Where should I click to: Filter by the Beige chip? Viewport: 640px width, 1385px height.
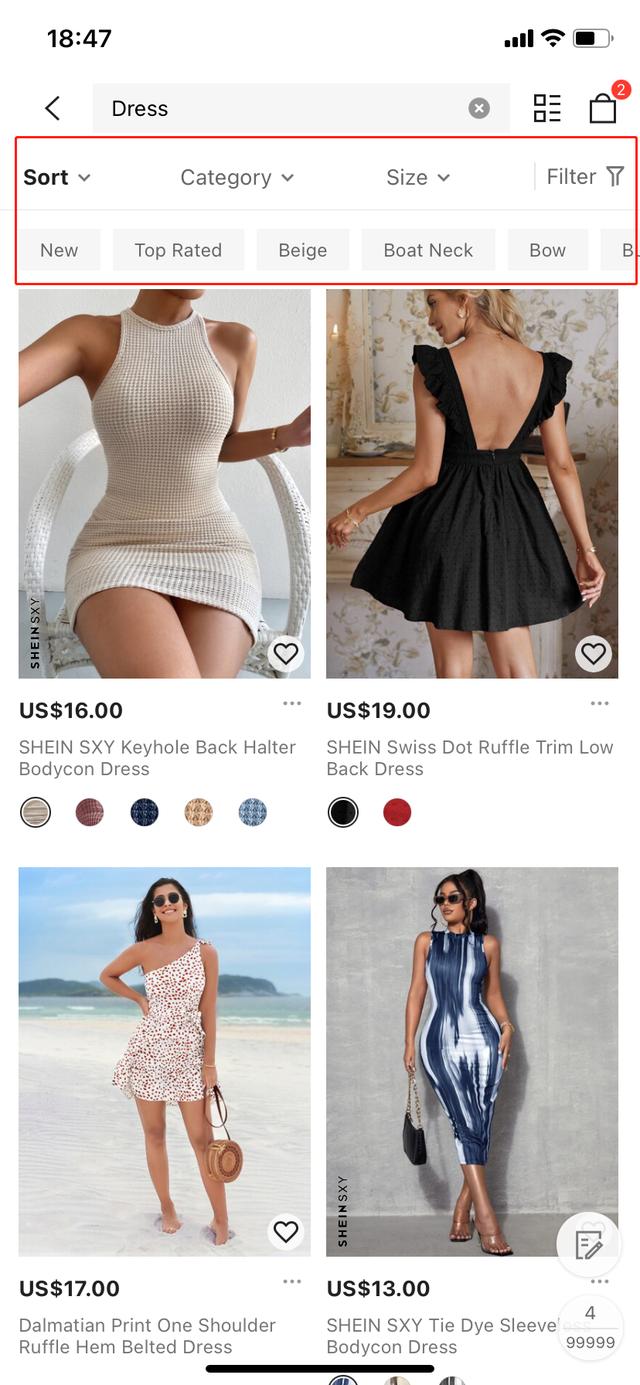click(303, 250)
